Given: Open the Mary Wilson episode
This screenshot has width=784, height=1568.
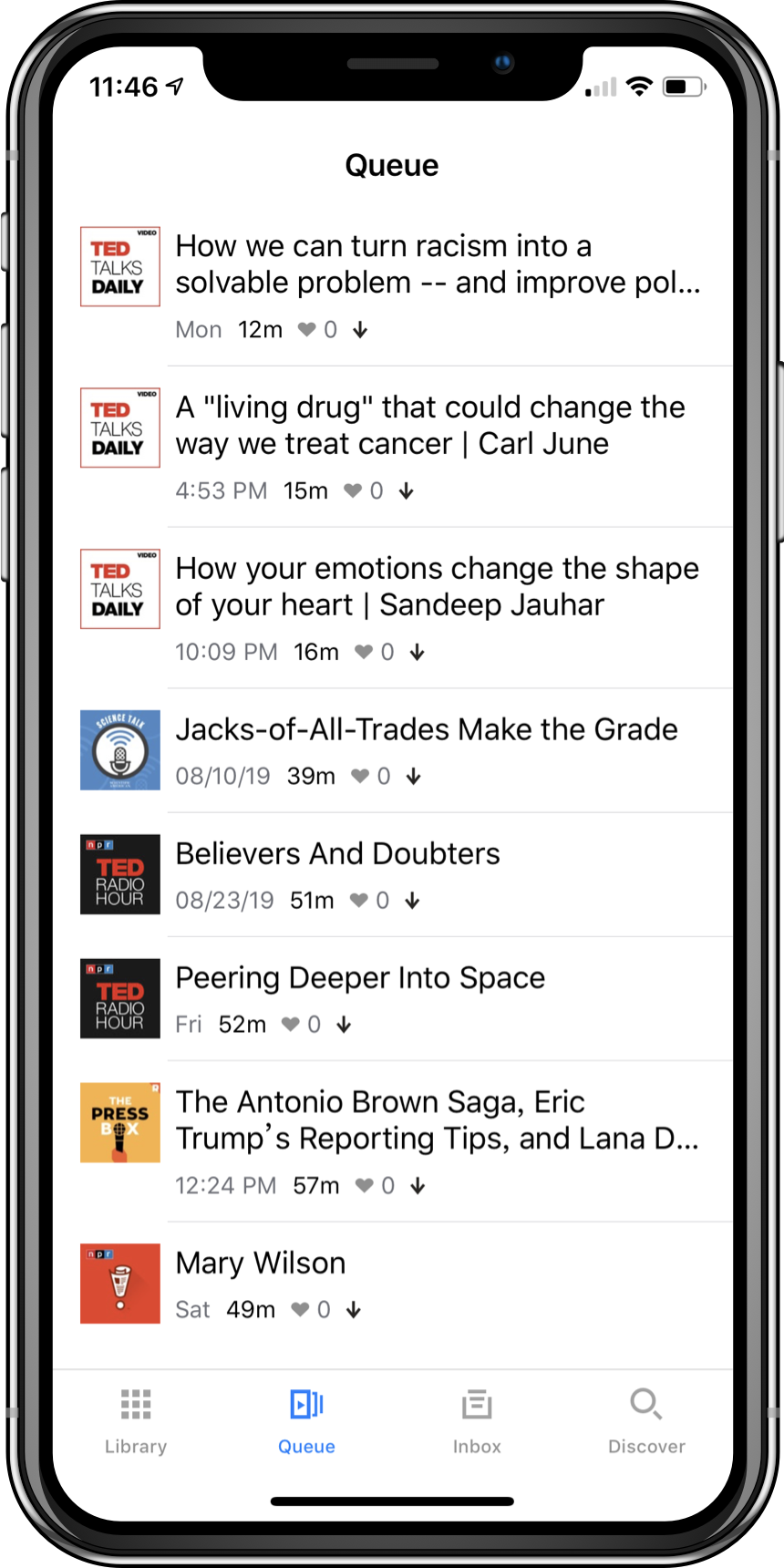Looking at the screenshot, I should tap(261, 1264).
